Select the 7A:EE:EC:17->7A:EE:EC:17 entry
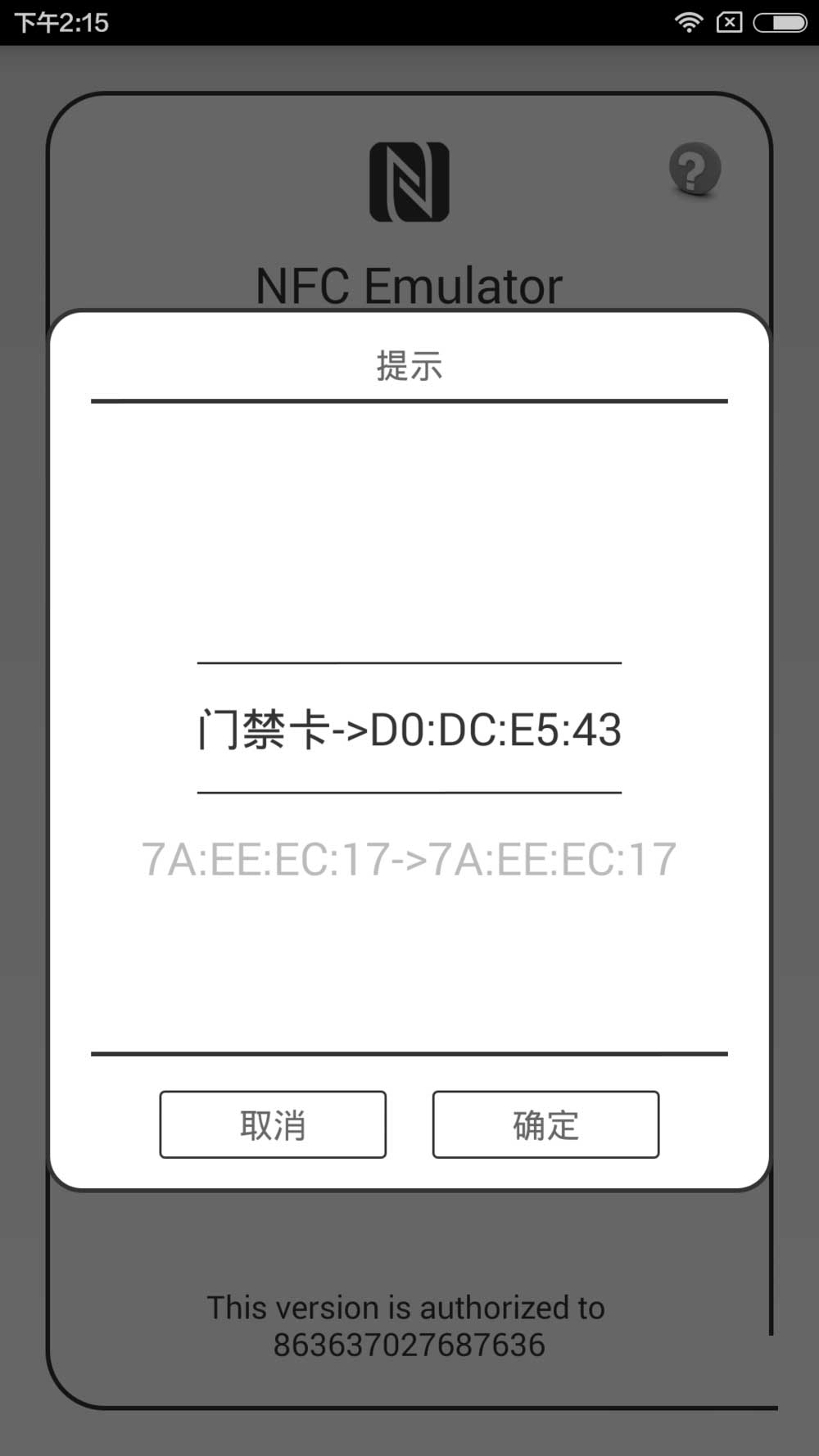 (409, 859)
